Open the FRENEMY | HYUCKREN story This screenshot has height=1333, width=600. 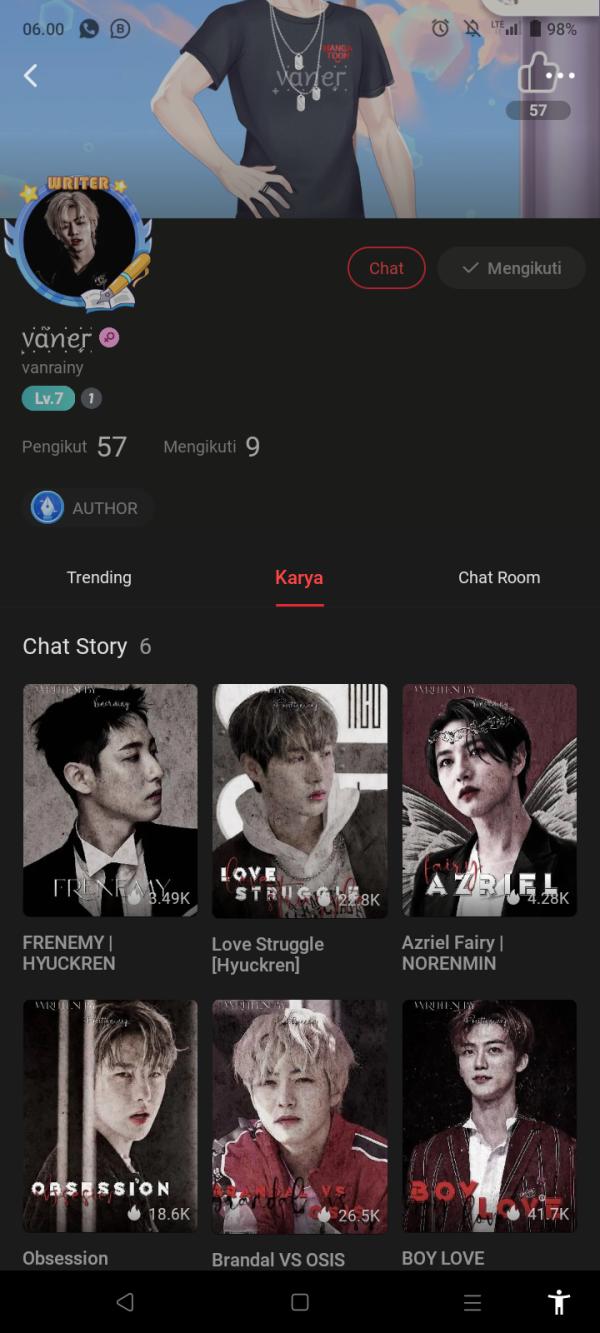click(110, 800)
